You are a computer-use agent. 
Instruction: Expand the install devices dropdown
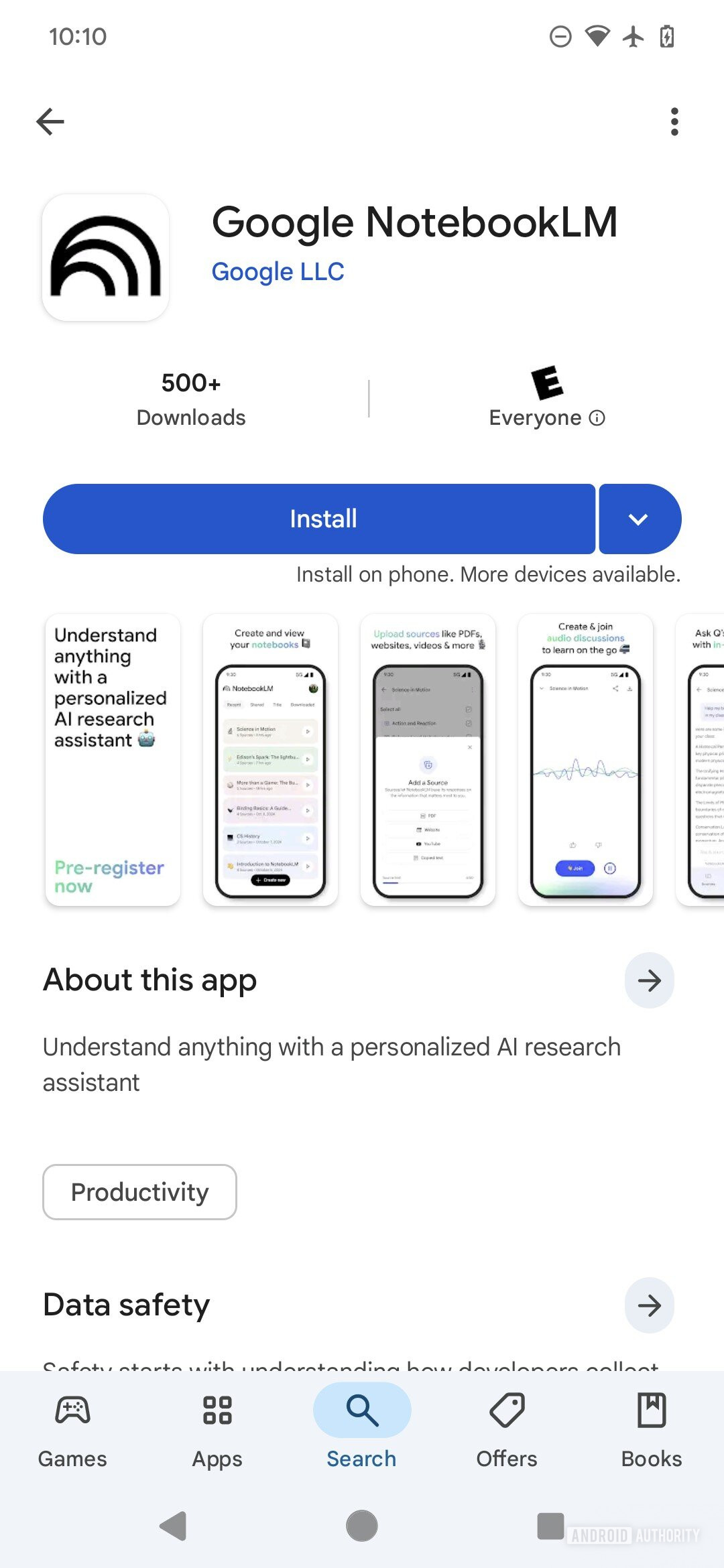(639, 519)
